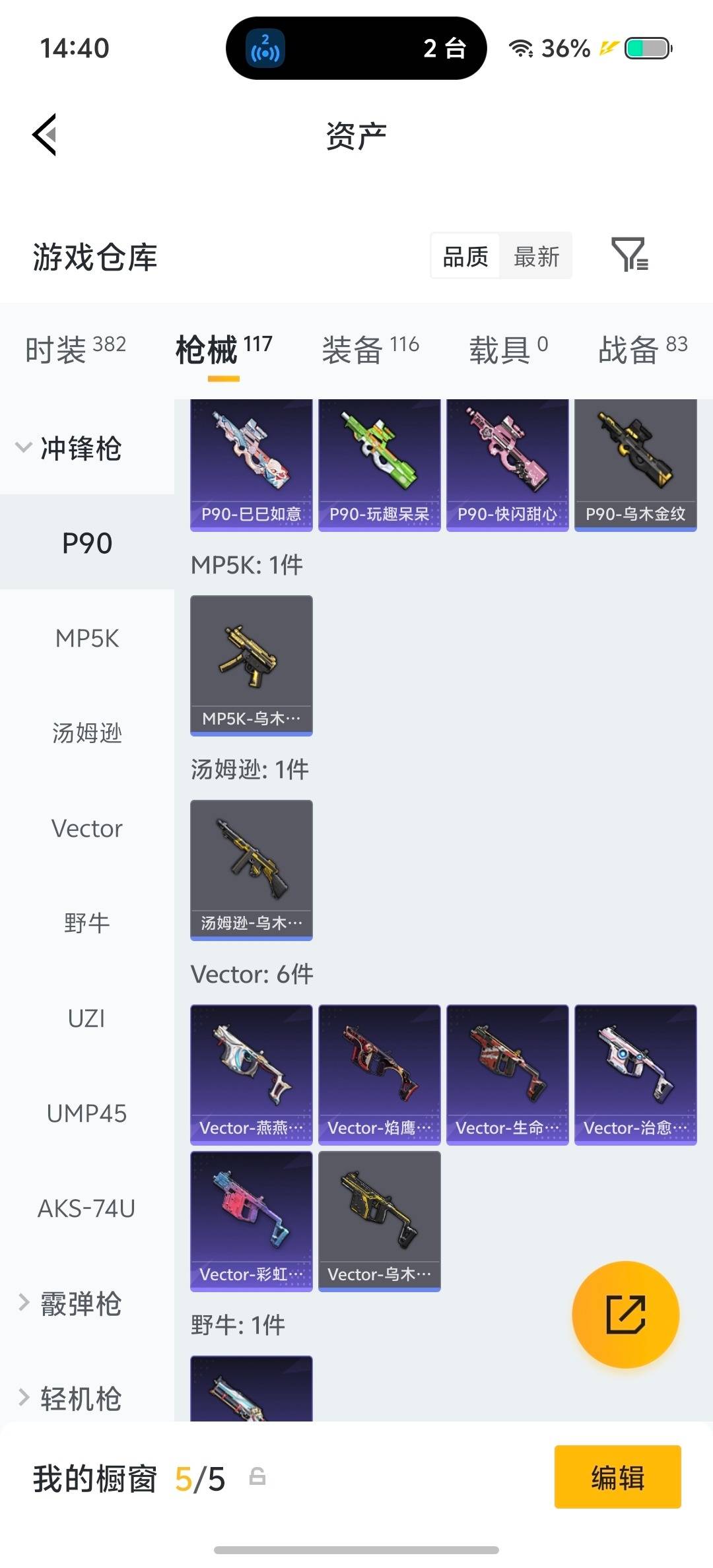Sort the warehouse by 品质
Image resolution: width=713 pixels, height=1568 pixels.
tap(465, 256)
